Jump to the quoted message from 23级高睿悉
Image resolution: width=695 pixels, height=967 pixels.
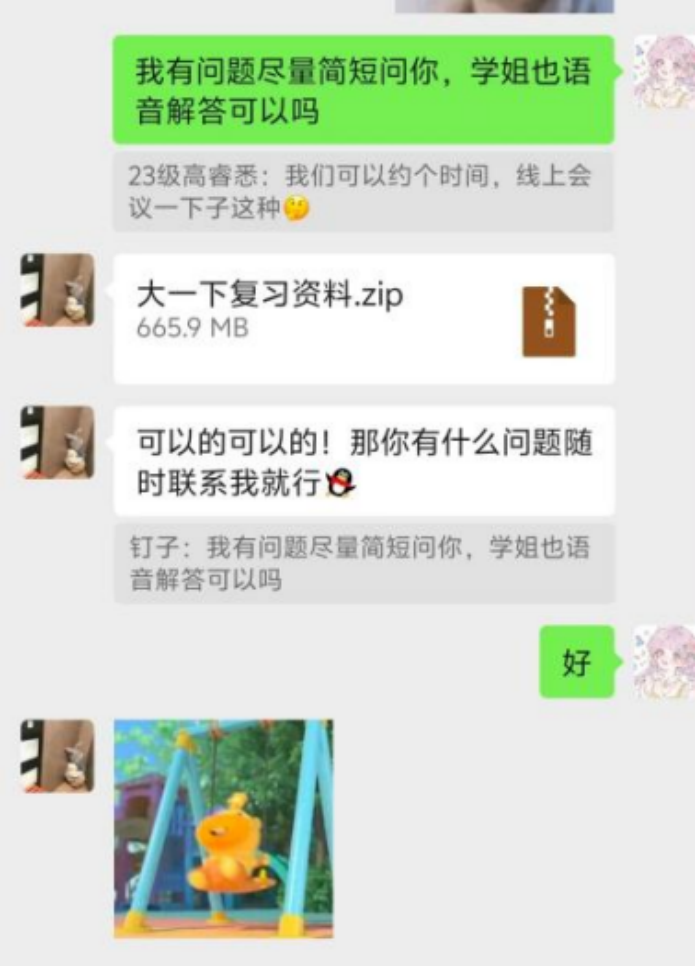363,192
